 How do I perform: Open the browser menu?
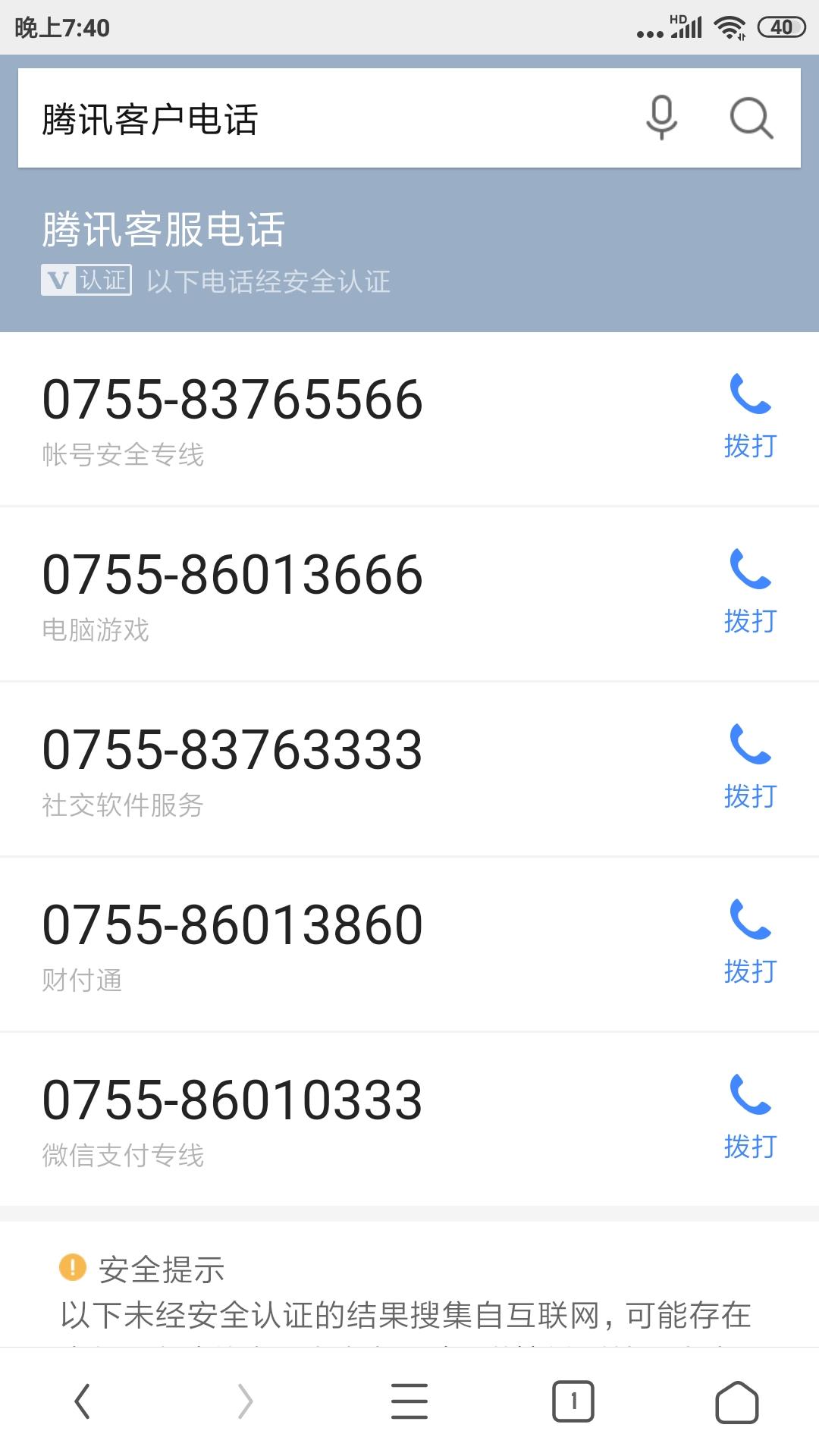click(409, 1401)
